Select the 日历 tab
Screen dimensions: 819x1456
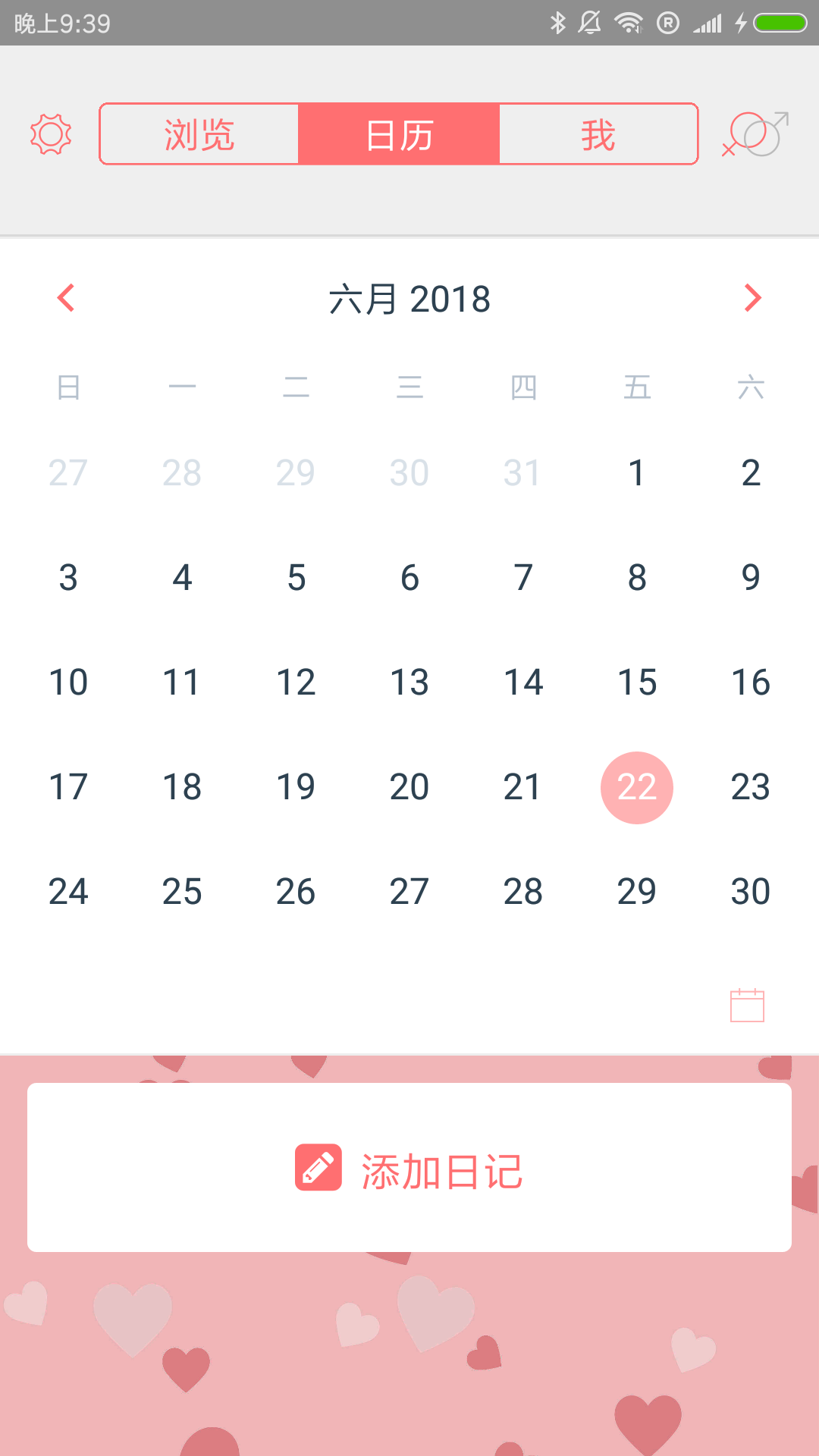(x=399, y=135)
